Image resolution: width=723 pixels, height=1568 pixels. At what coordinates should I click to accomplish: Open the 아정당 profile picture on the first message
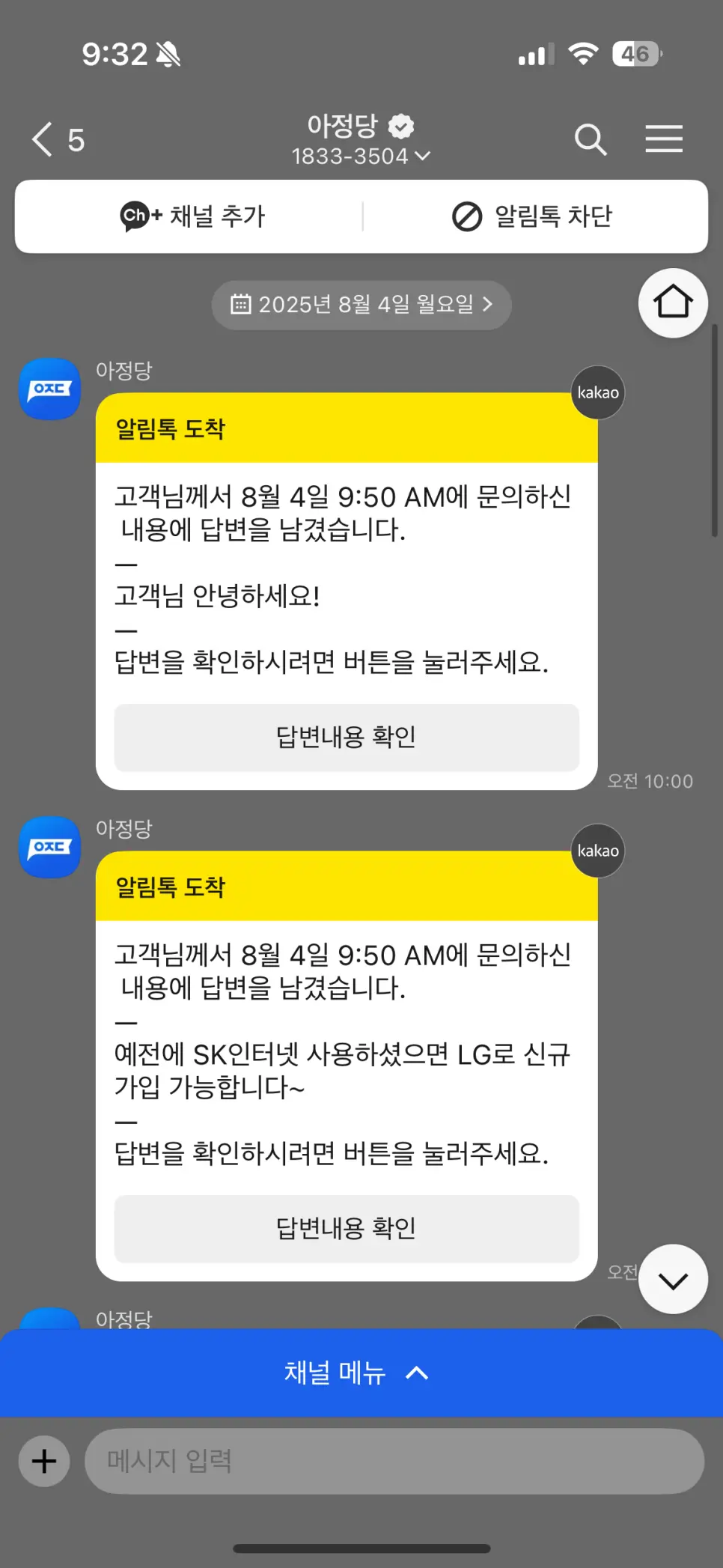(x=49, y=389)
